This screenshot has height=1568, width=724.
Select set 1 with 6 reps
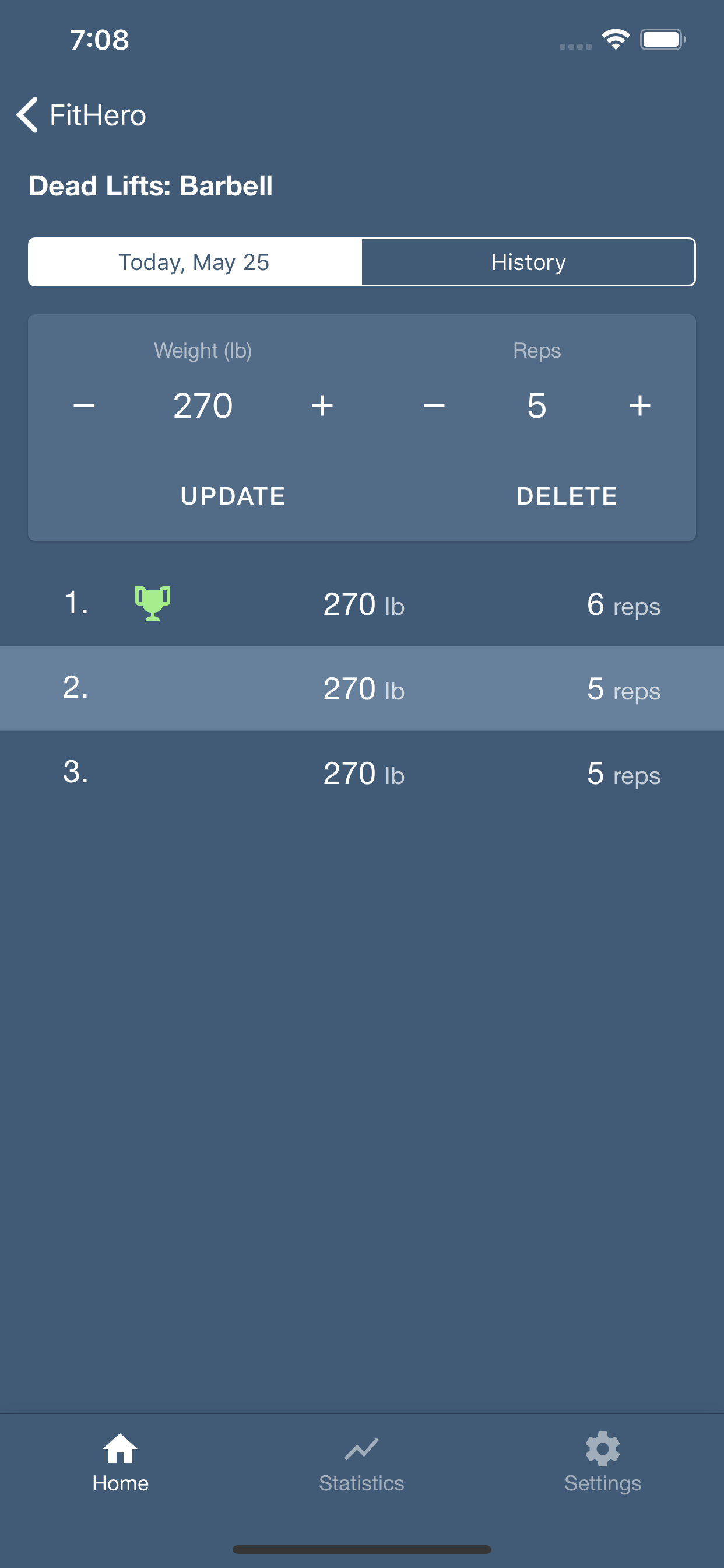362,604
